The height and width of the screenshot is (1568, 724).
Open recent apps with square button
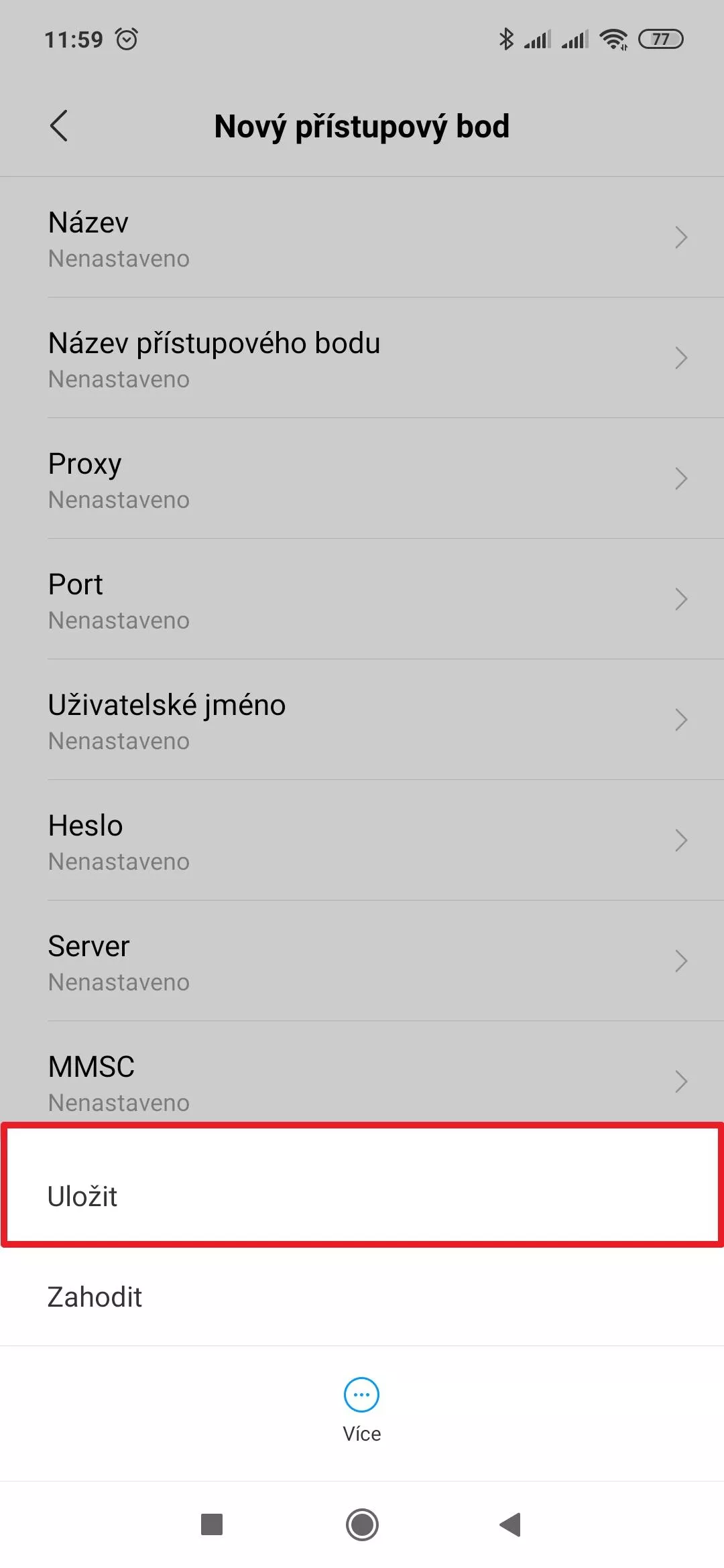coord(212,1524)
